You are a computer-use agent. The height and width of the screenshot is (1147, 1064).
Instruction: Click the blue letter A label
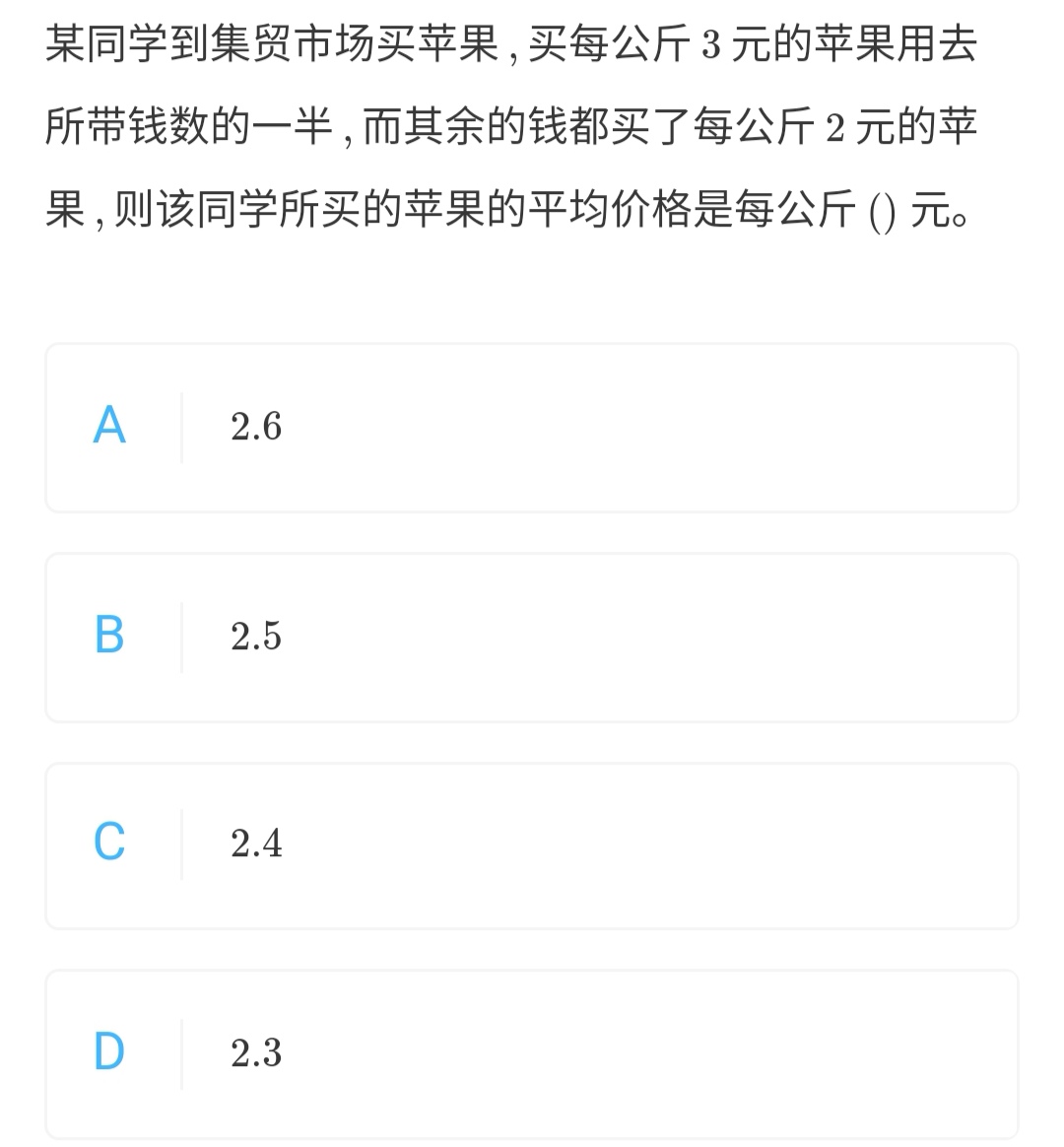pos(111,426)
